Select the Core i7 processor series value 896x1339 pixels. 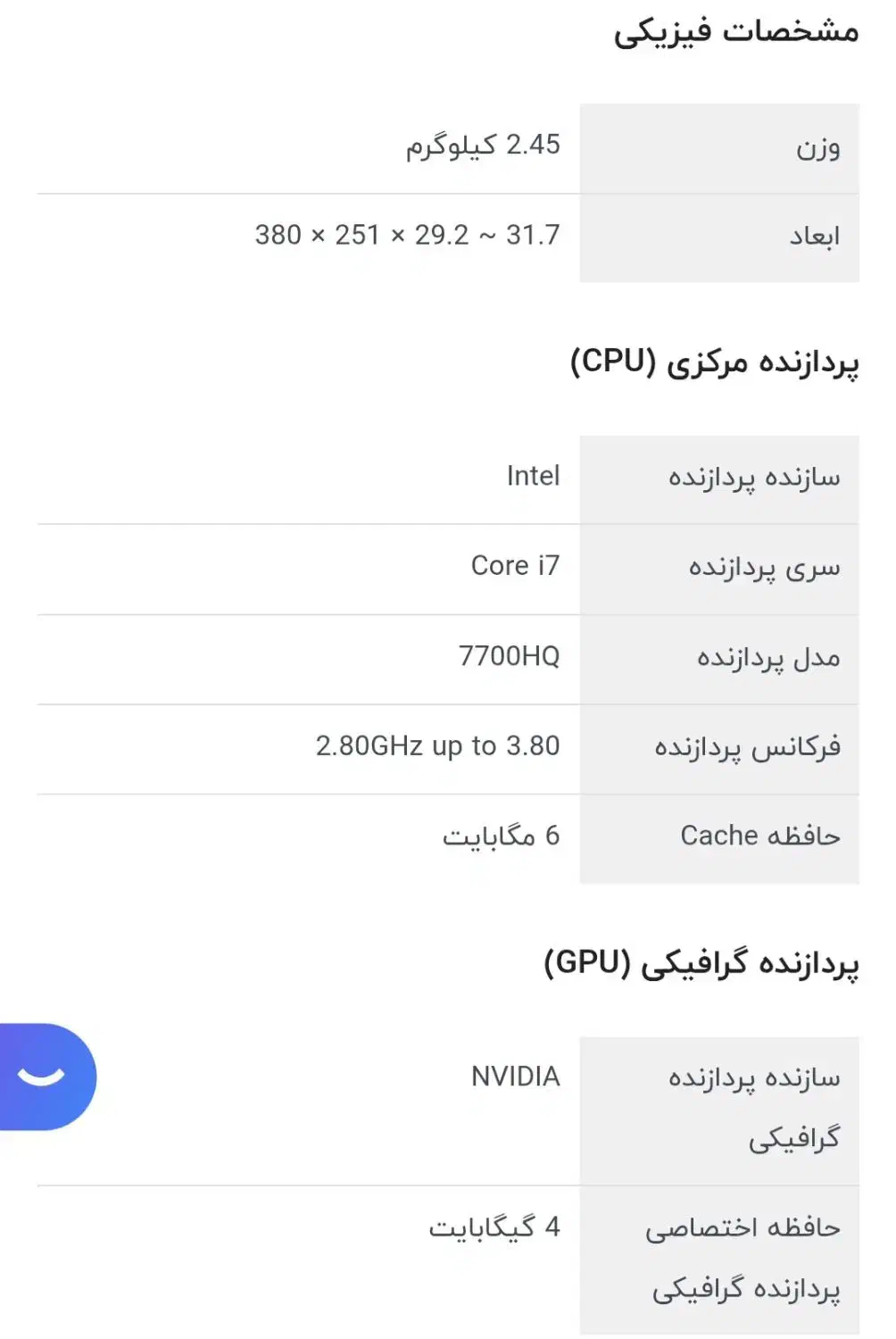coord(515,566)
